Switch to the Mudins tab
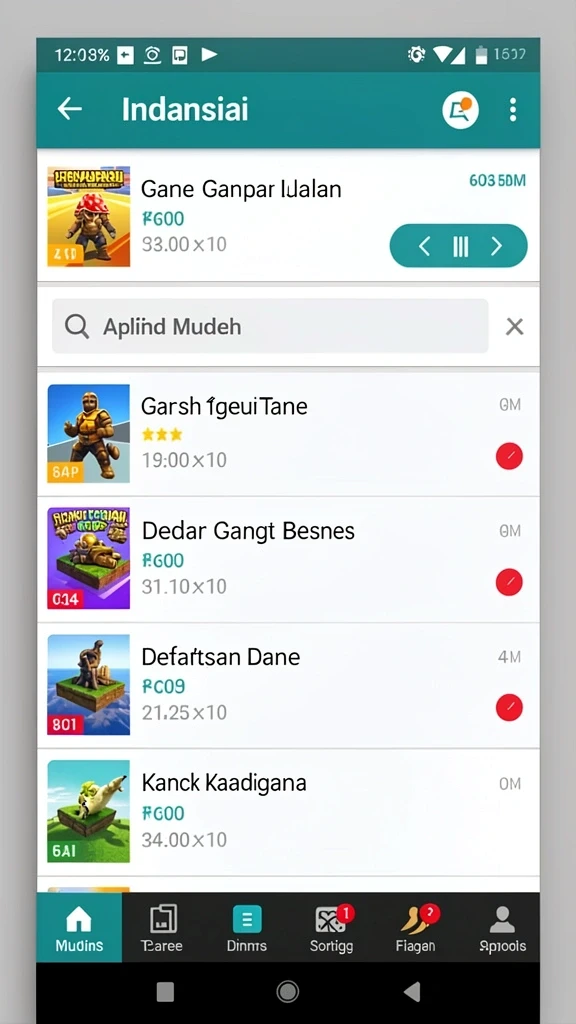The image size is (576, 1024). click(x=79, y=927)
